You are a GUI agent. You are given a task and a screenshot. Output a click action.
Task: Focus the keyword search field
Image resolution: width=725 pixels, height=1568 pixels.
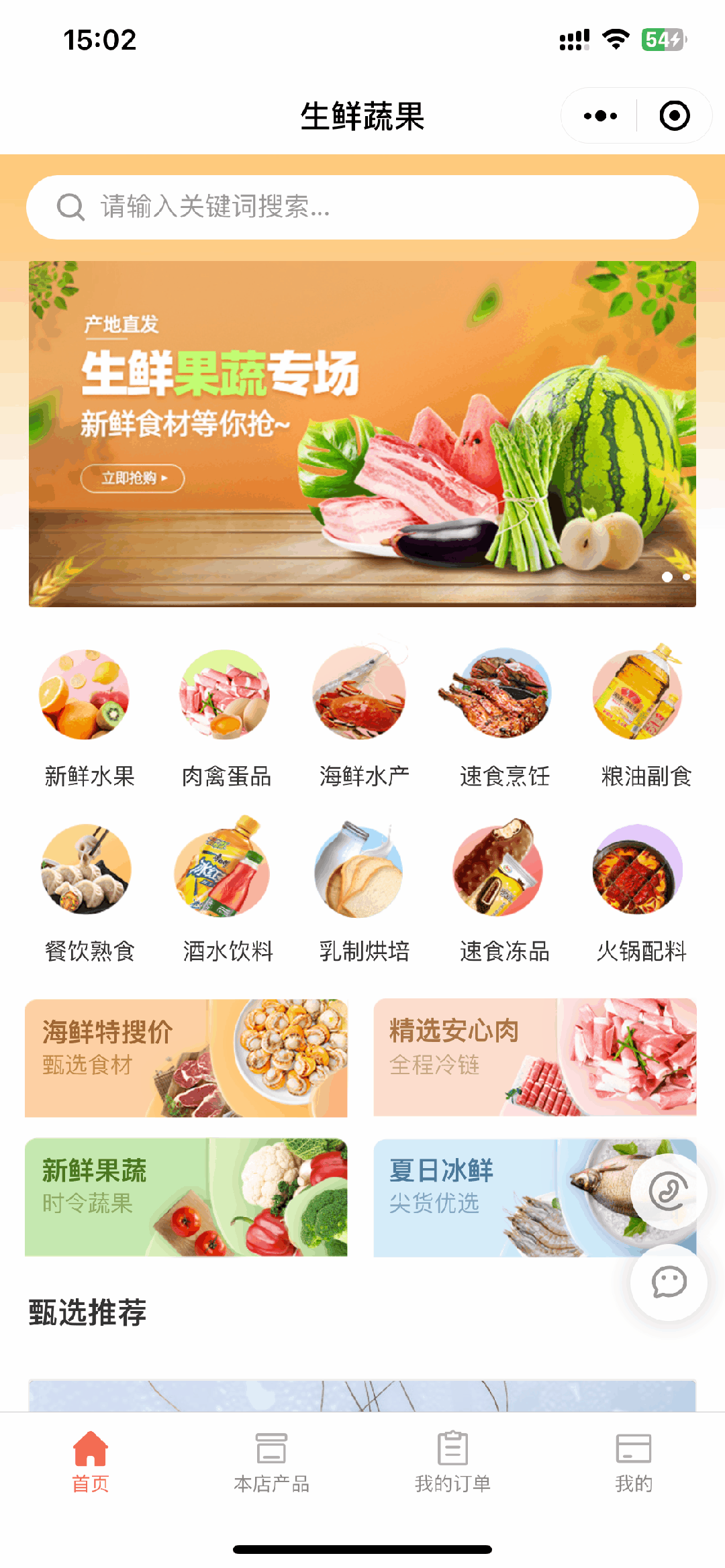362,207
